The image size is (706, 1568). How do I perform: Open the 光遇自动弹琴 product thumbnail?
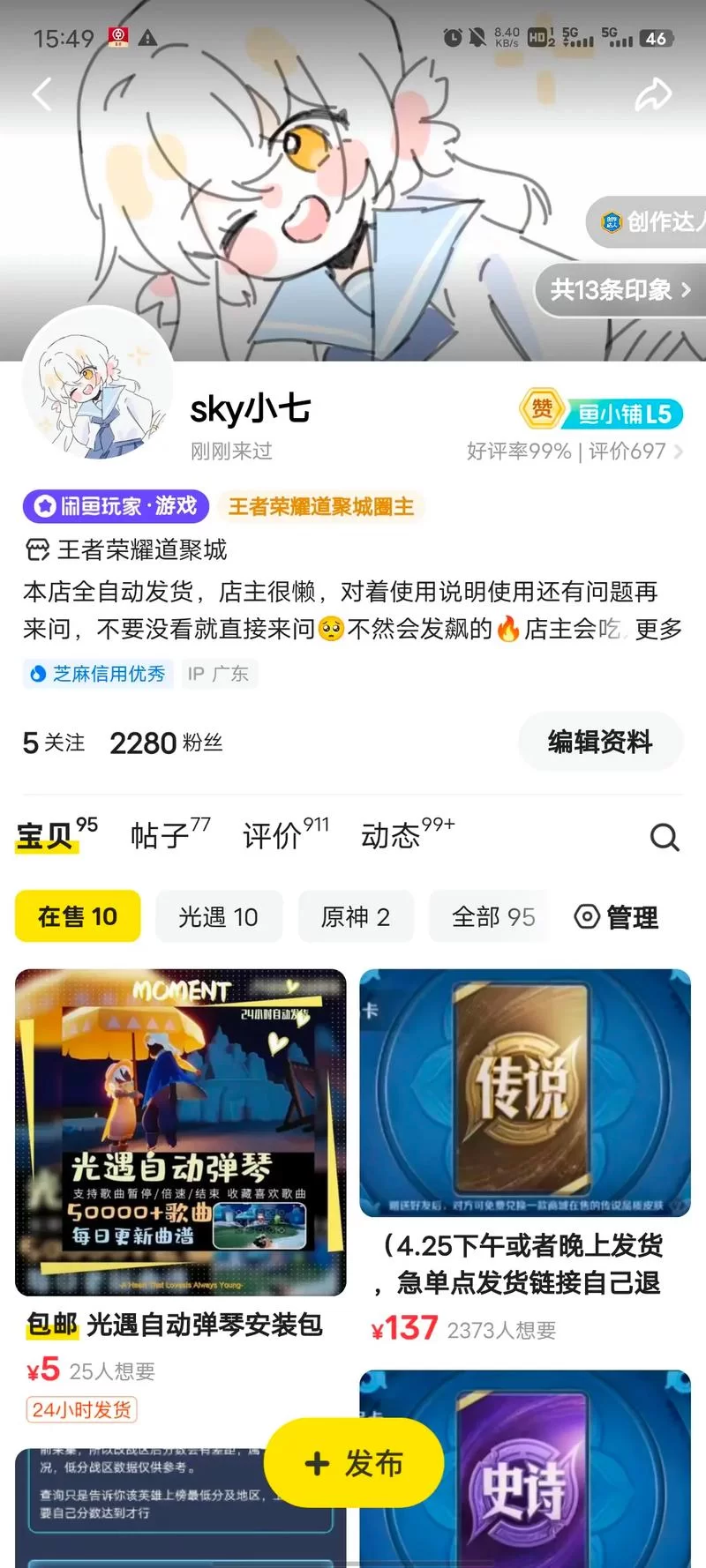[180, 1133]
